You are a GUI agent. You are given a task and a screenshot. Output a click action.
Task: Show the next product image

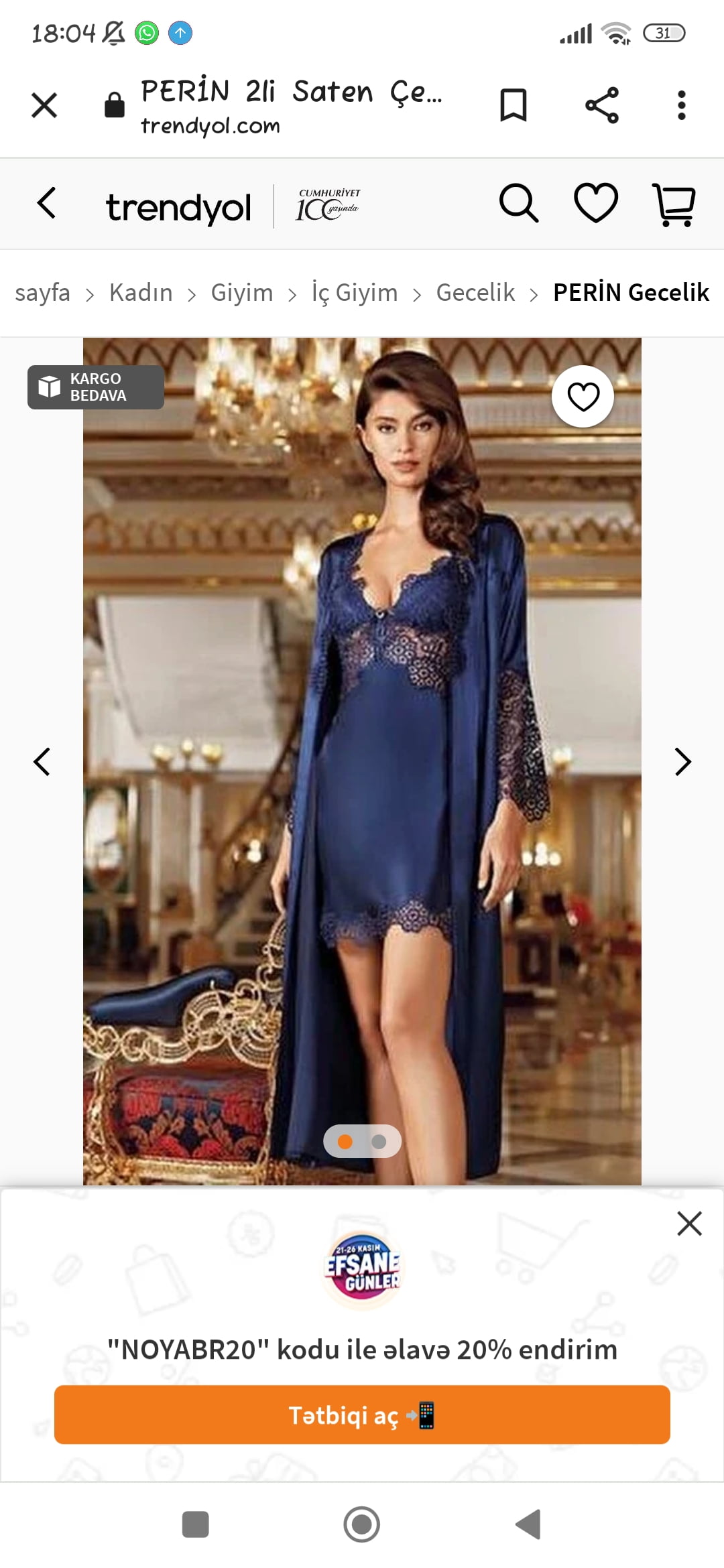point(682,762)
